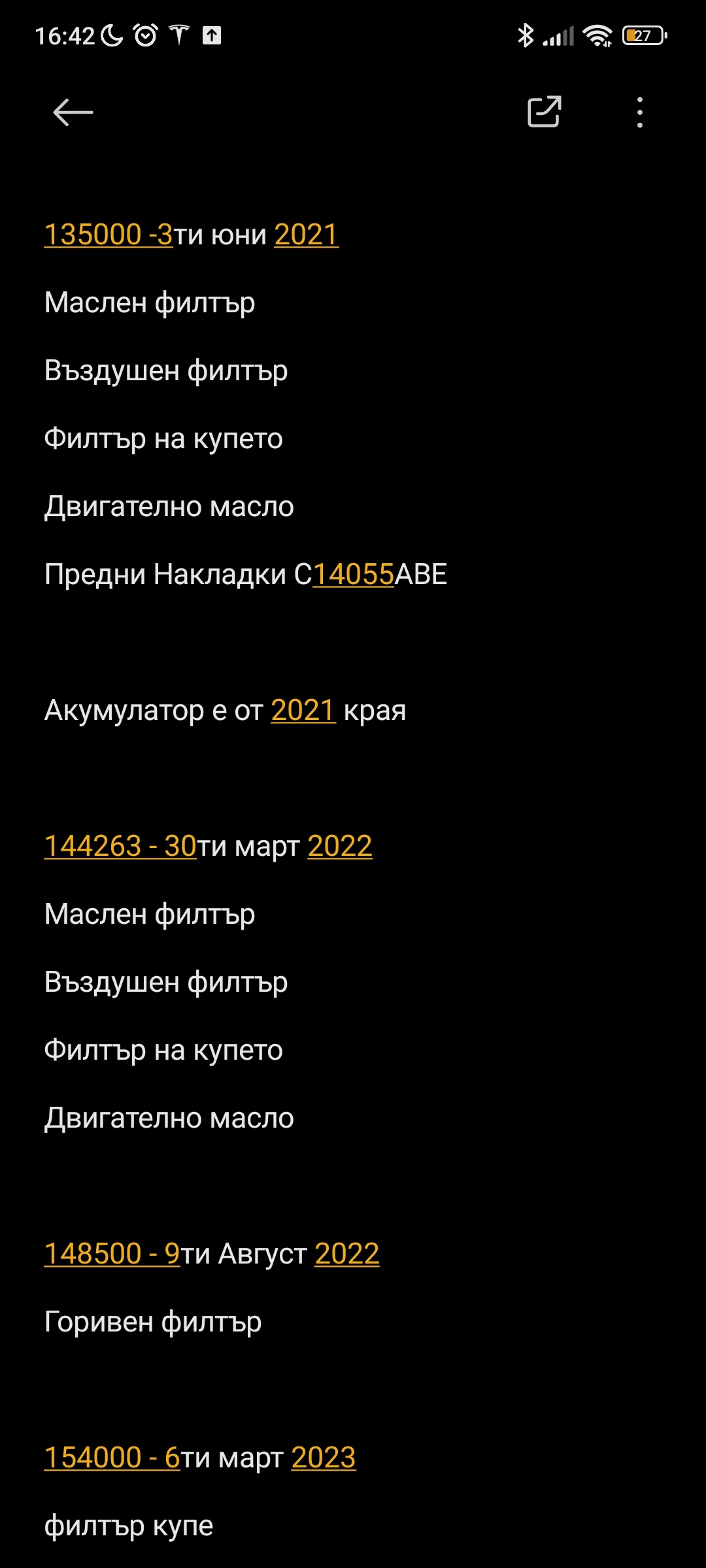Open the 2021 link after юни

306,235
